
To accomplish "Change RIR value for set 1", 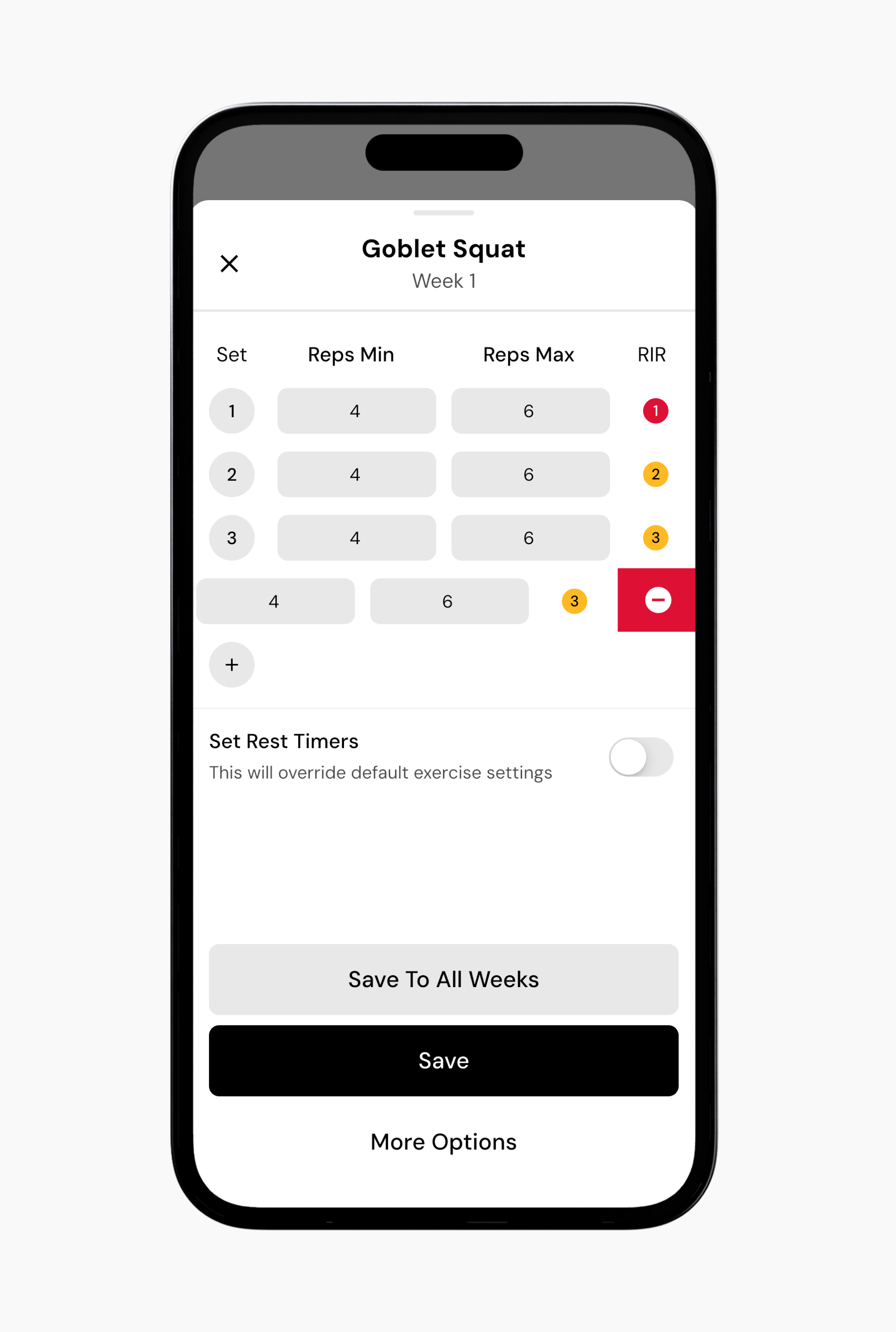I will [x=655, y=411].
